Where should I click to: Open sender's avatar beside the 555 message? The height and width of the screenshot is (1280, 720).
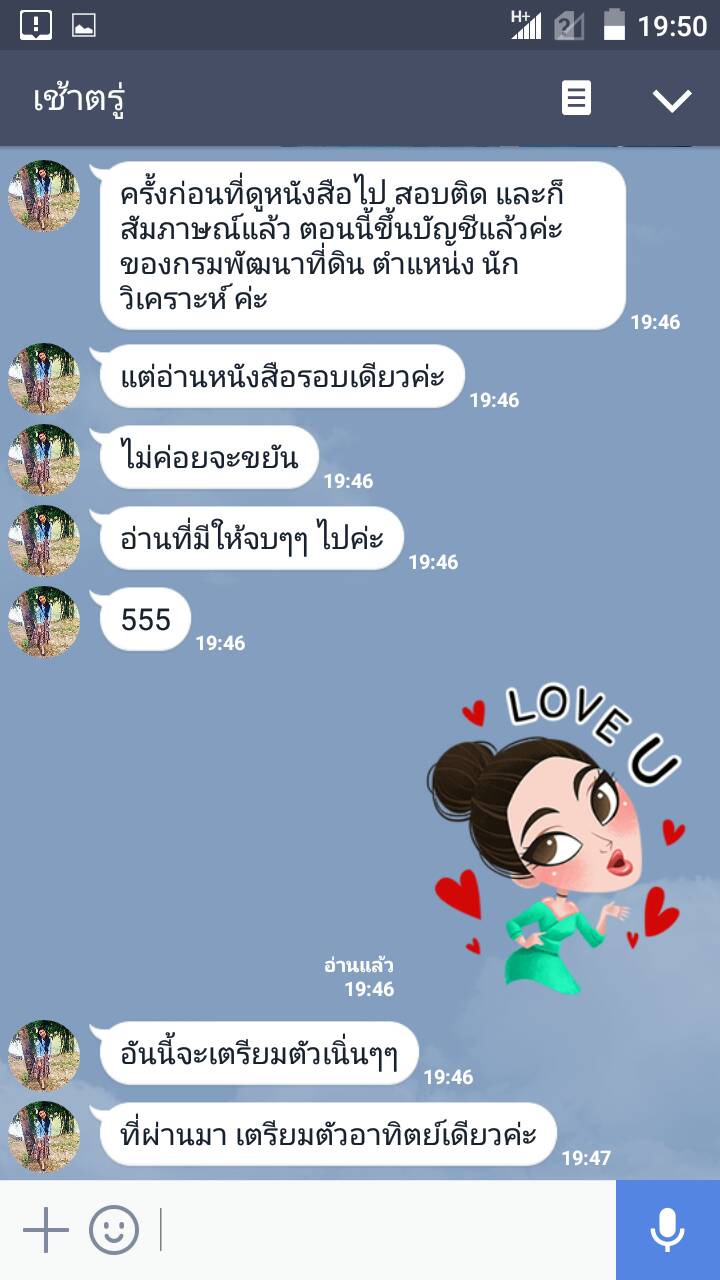coord(44,622)
